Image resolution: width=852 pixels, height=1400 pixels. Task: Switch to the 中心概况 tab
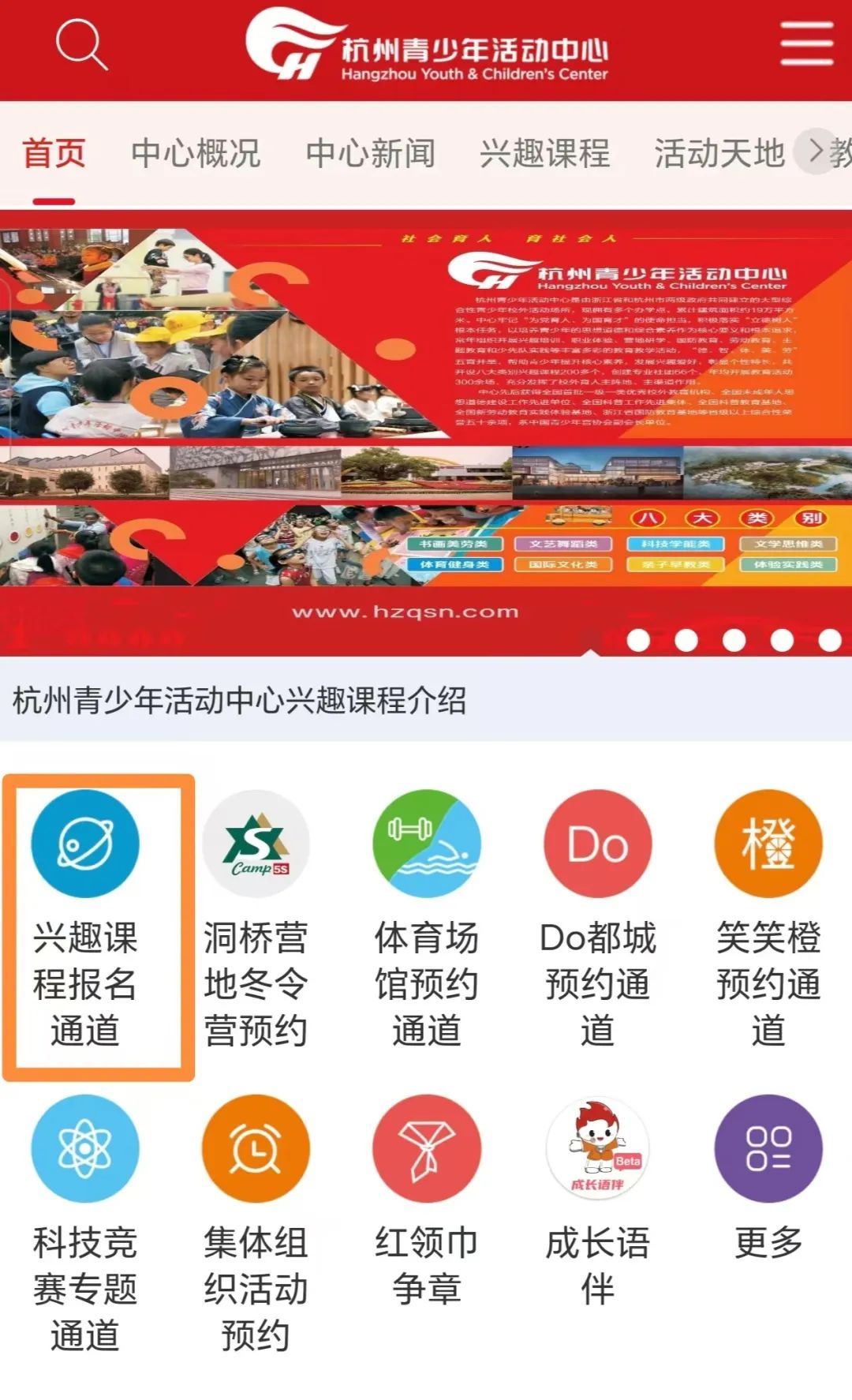click(x=196, y=153)
